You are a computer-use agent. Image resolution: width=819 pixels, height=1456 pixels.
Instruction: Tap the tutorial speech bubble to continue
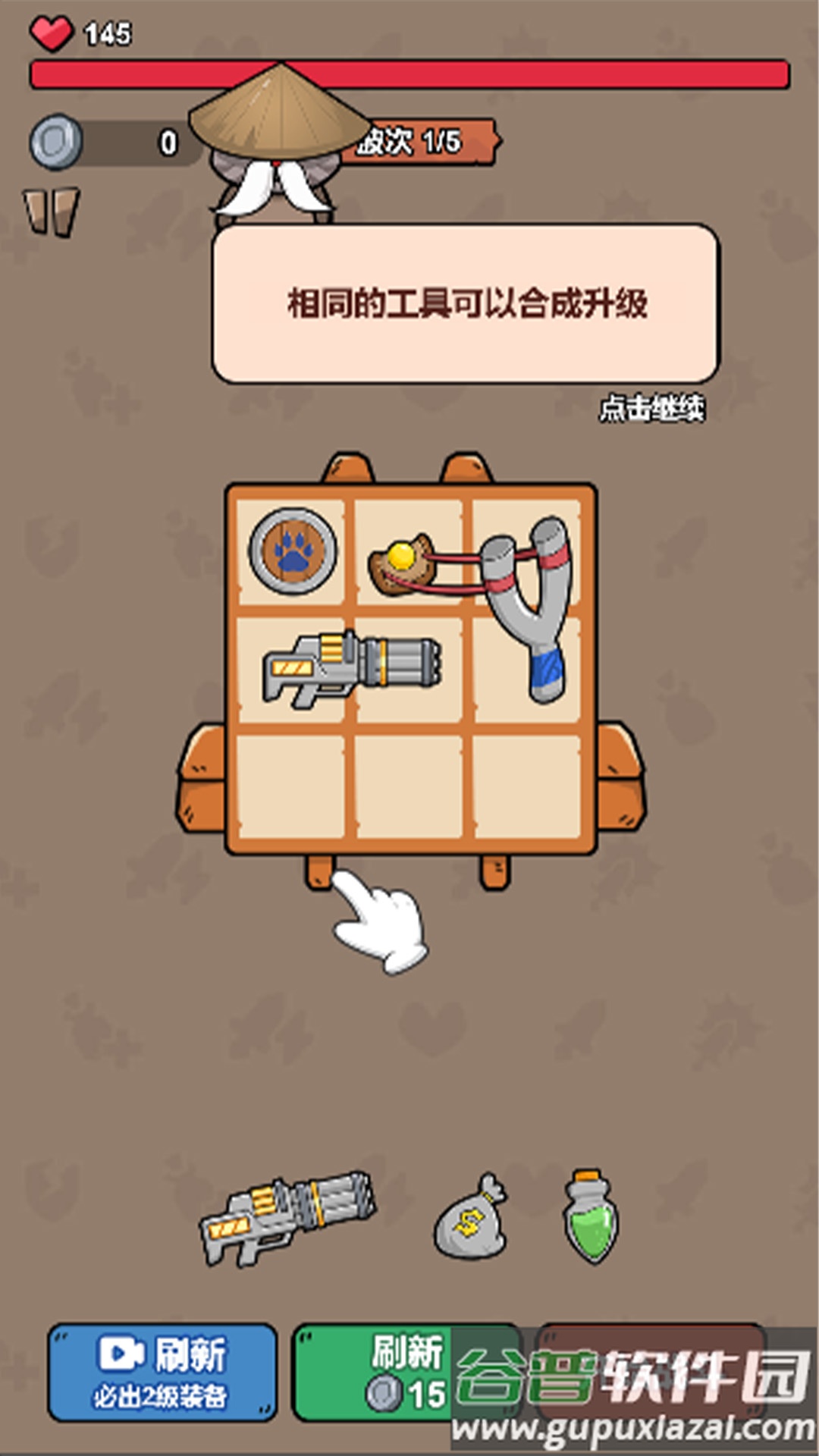point(466,304)
